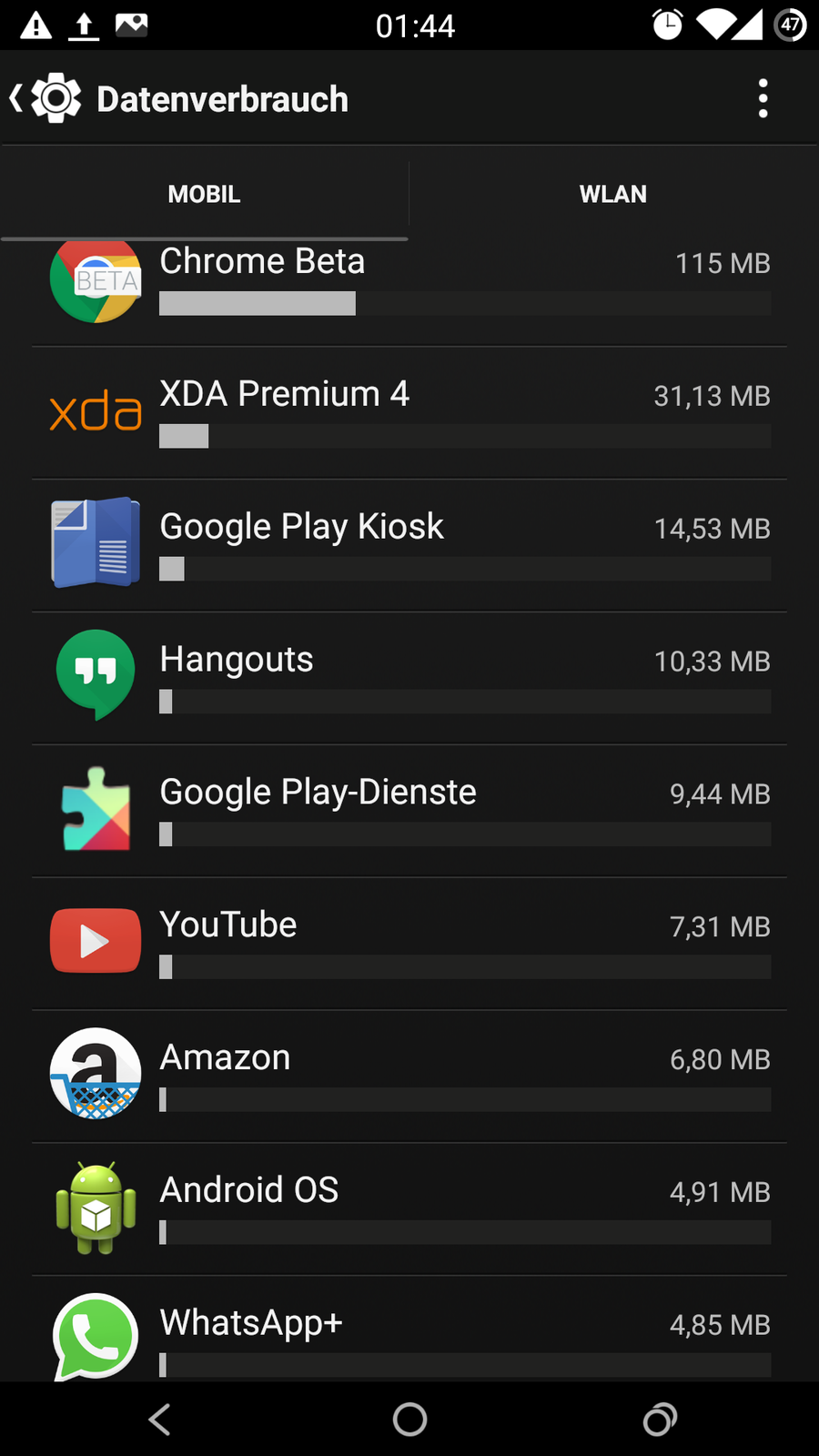Show YouTube data usage details
The width and height of the screenshot is (819, 1456).
[x=409, y=945]
